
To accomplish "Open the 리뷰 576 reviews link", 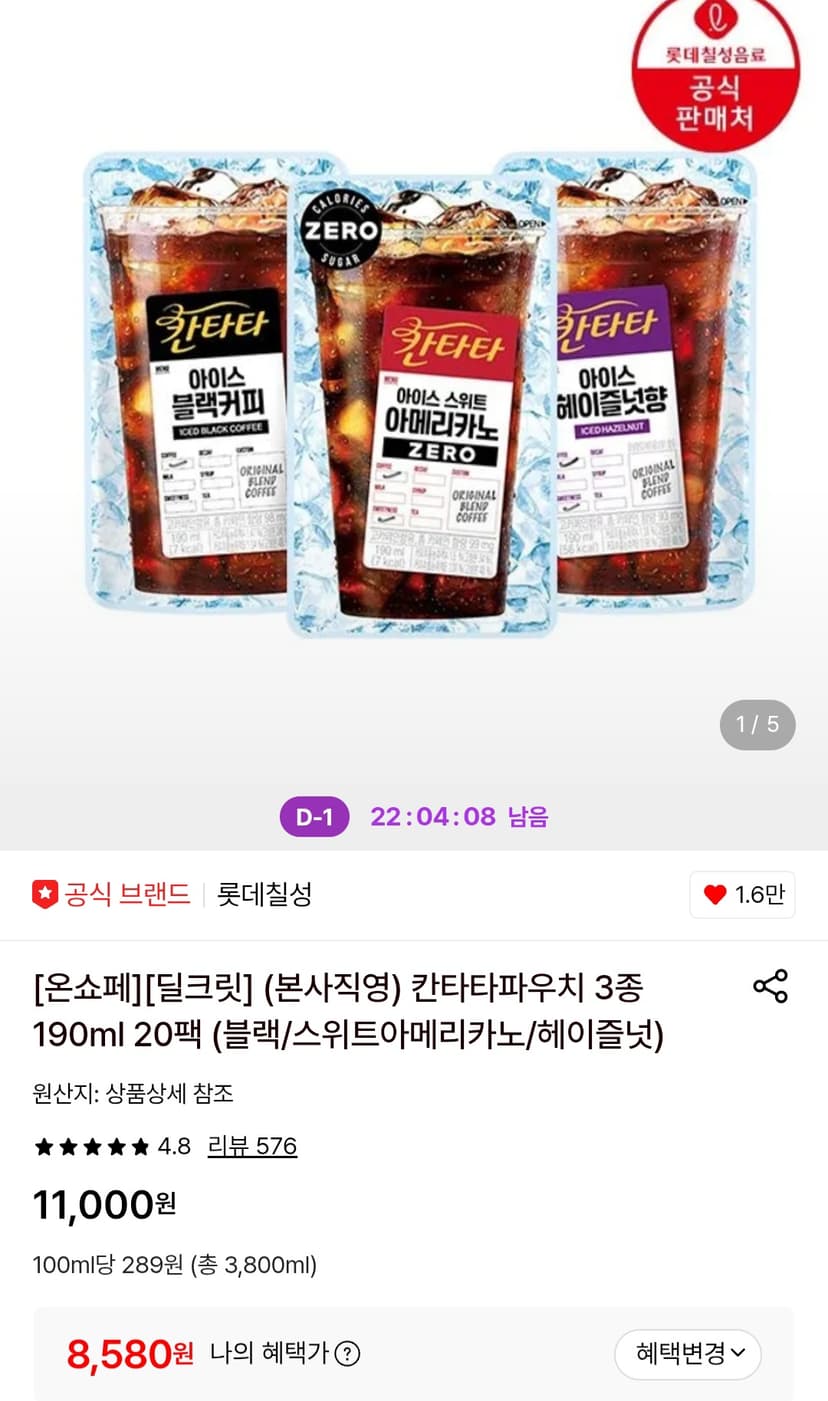I will pyautogui.click(x=252, y=1146).
